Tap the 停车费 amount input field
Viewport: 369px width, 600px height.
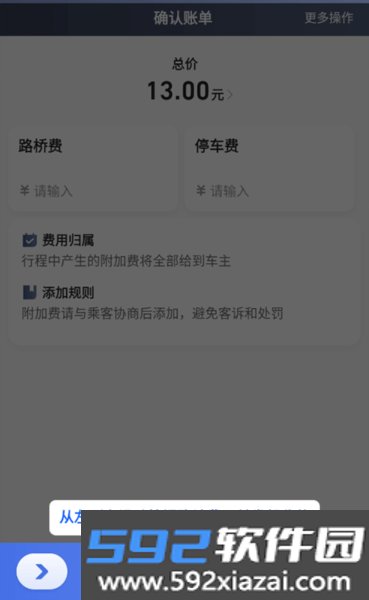pos(269,191)
